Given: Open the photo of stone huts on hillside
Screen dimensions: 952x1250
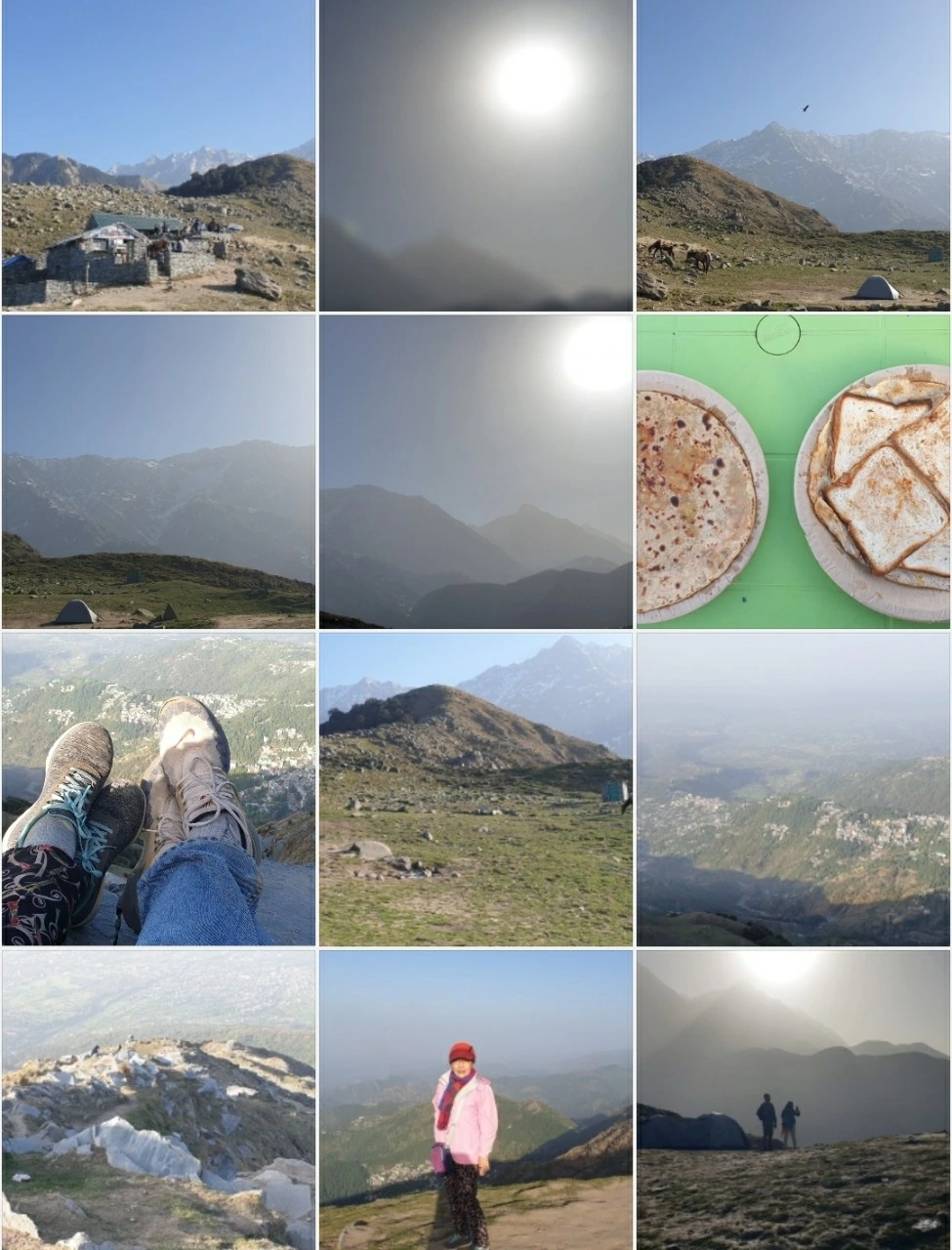Looking at the screenshot, I should pyautogui.click(x=158, y=155).
